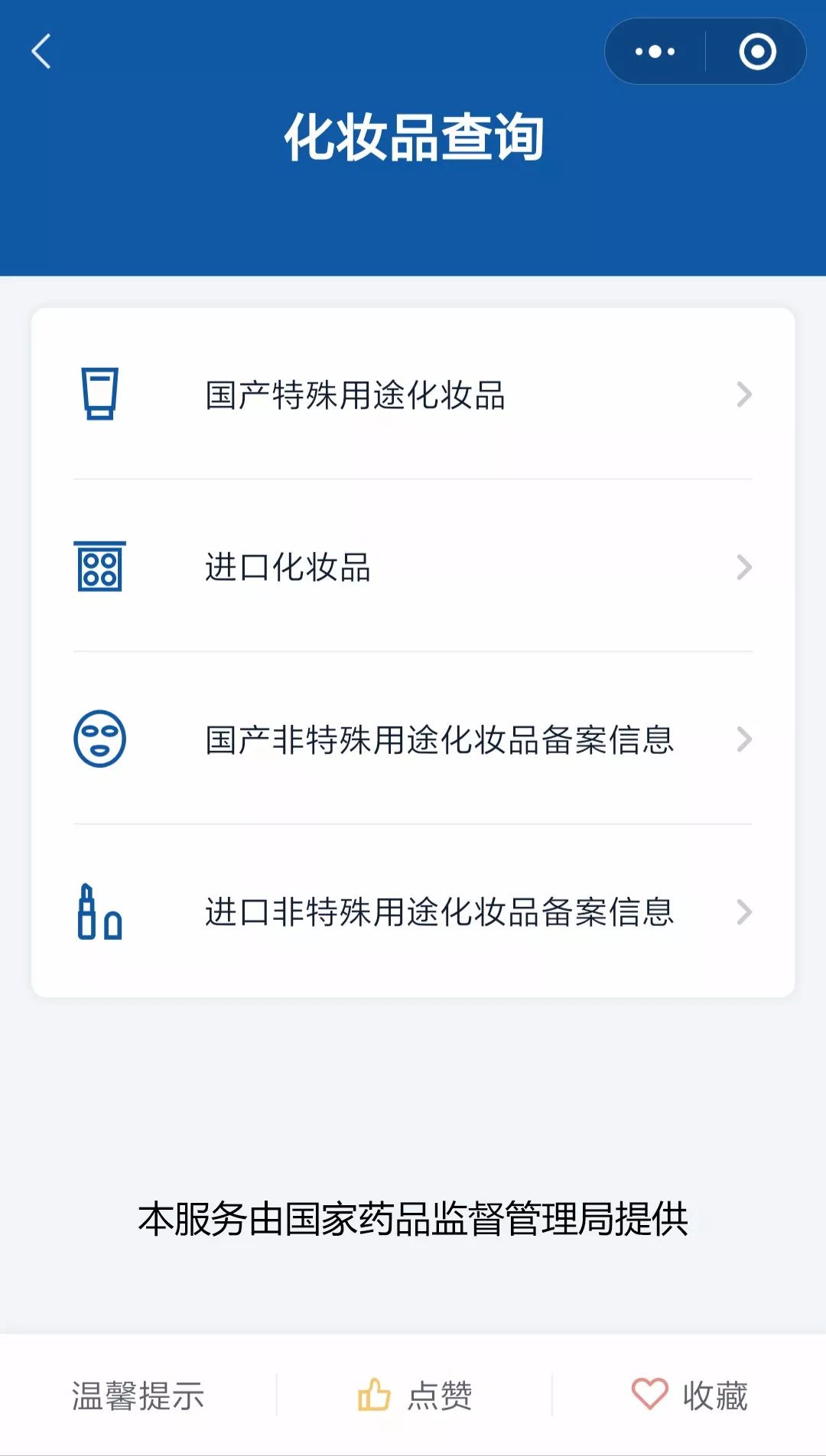Expand the 进口化妆品 row chevron
The image size is (826, 1456).
743,569
